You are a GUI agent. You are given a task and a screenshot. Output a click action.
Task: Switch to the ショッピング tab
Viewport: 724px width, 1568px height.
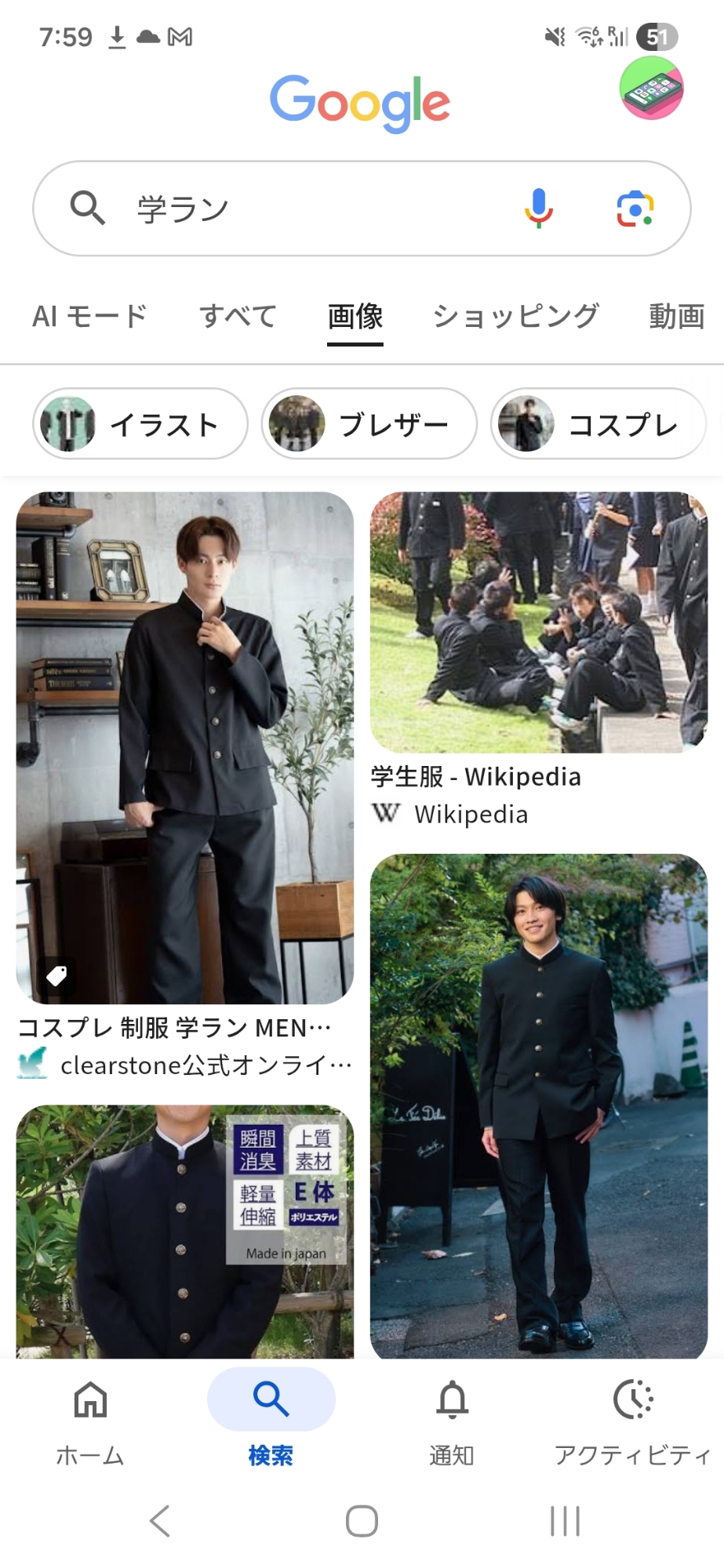tap(515, 316)
